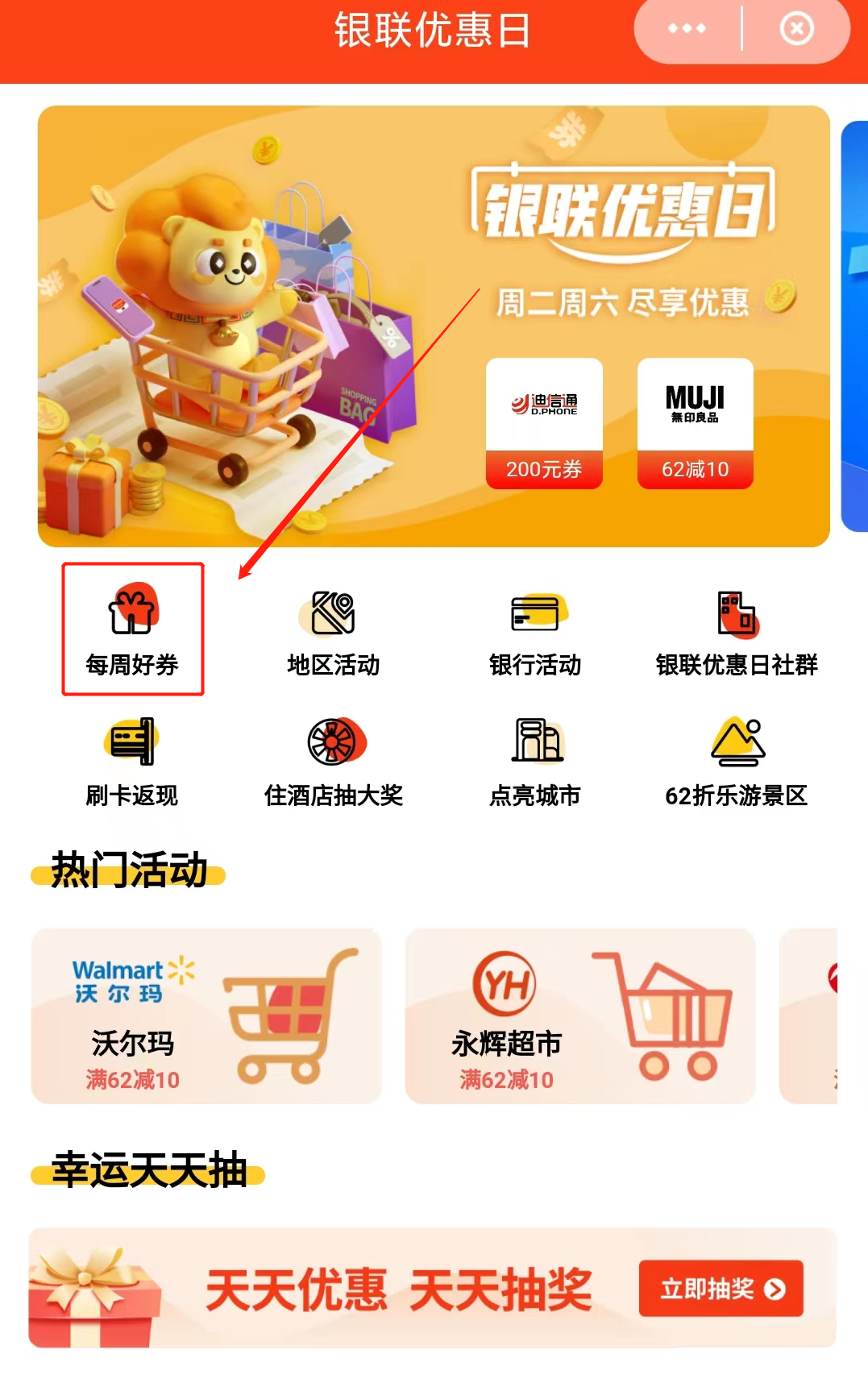Tap the 立即抽奖 button
The image size is (868, 1383).
point(721,1289)
